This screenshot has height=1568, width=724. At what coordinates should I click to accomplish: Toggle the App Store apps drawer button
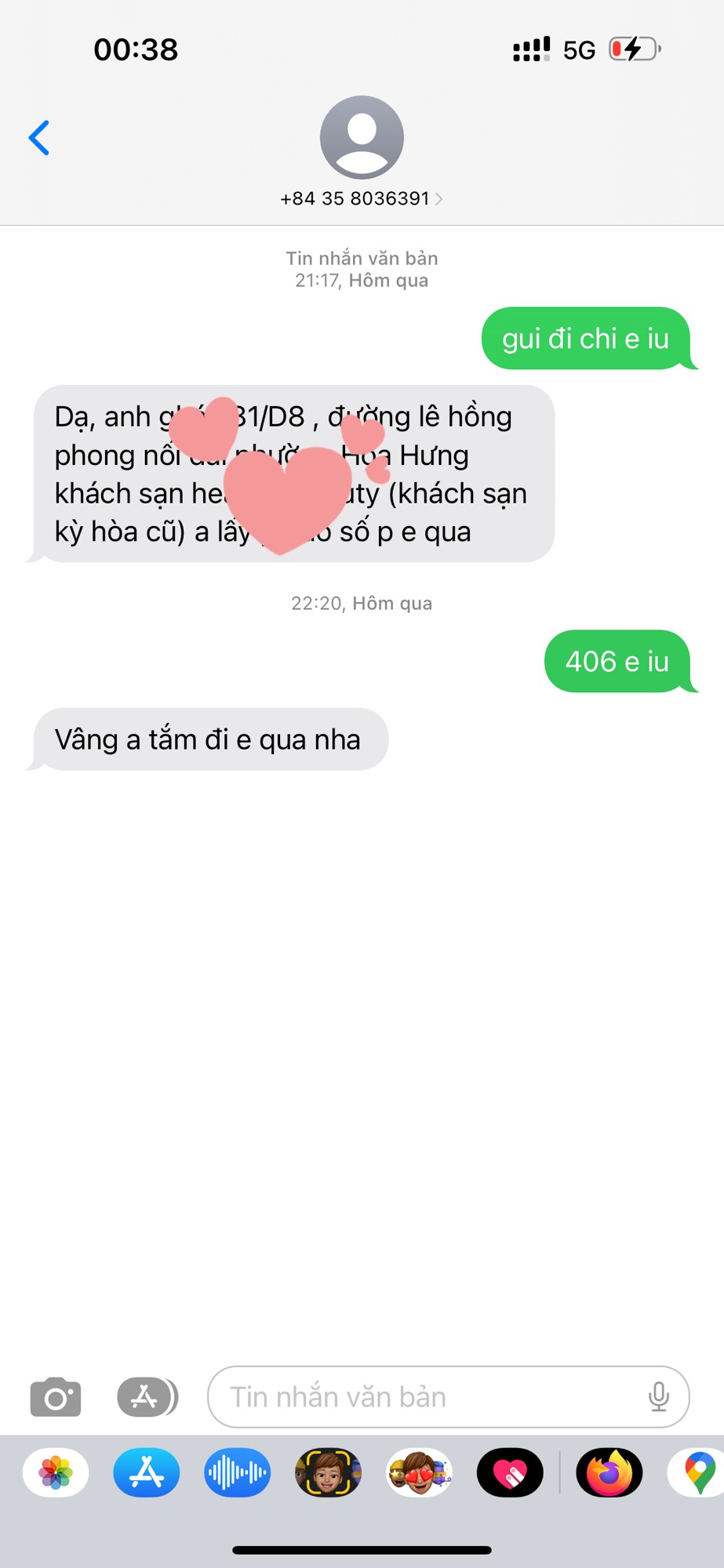pyautogui.click(x=147, y=1397)
